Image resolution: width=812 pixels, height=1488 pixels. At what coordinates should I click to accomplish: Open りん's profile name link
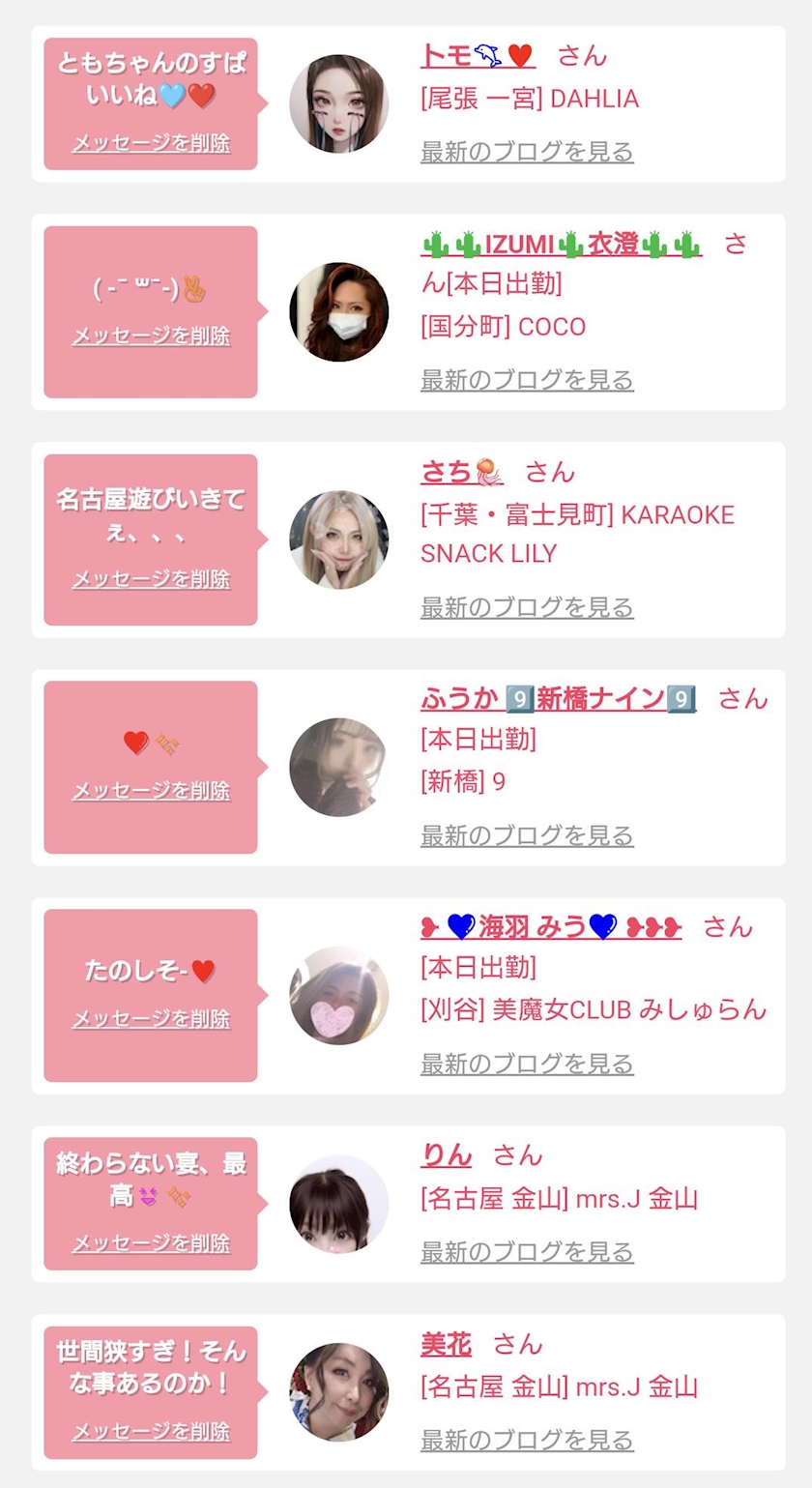click(x=447, y=1155)
